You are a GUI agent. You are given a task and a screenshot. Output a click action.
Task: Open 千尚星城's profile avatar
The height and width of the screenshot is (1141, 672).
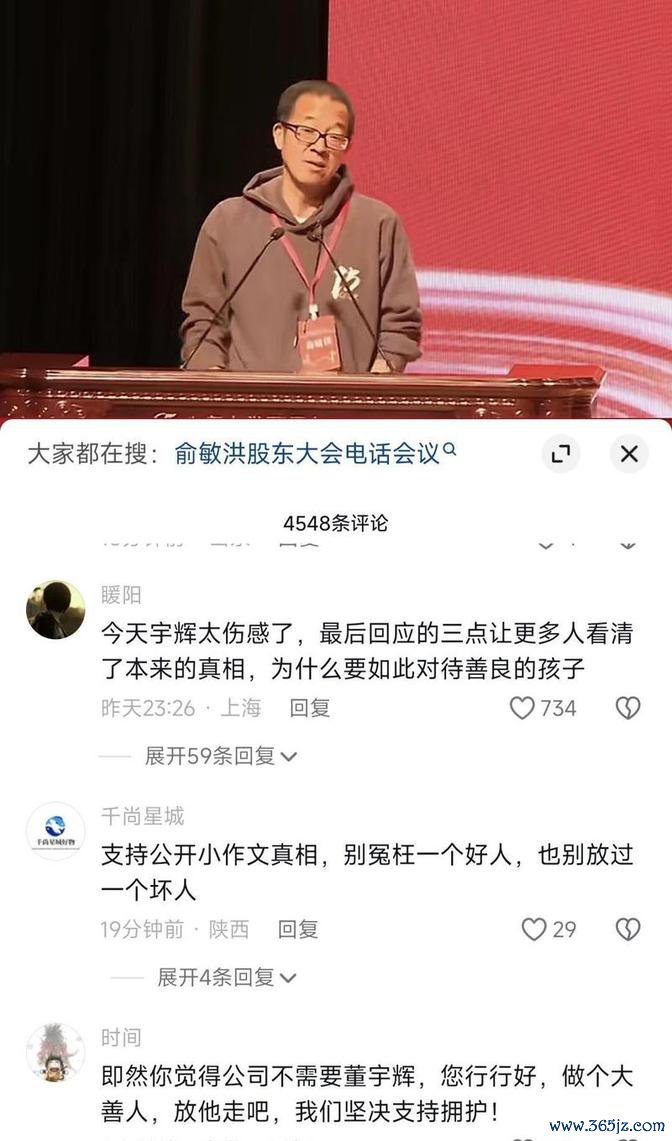point(55,831)
